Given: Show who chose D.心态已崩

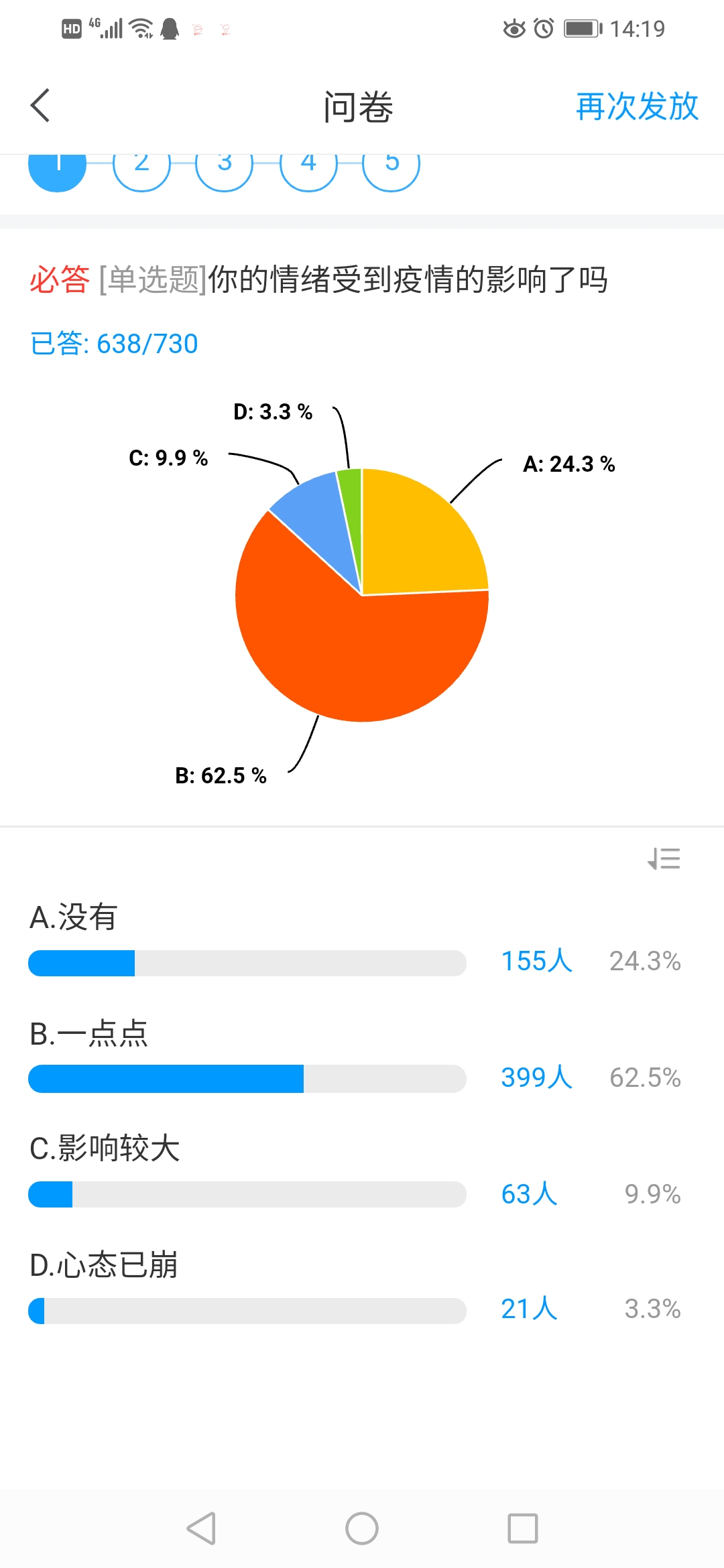Looking at the screenshot, I should 529,1309.
